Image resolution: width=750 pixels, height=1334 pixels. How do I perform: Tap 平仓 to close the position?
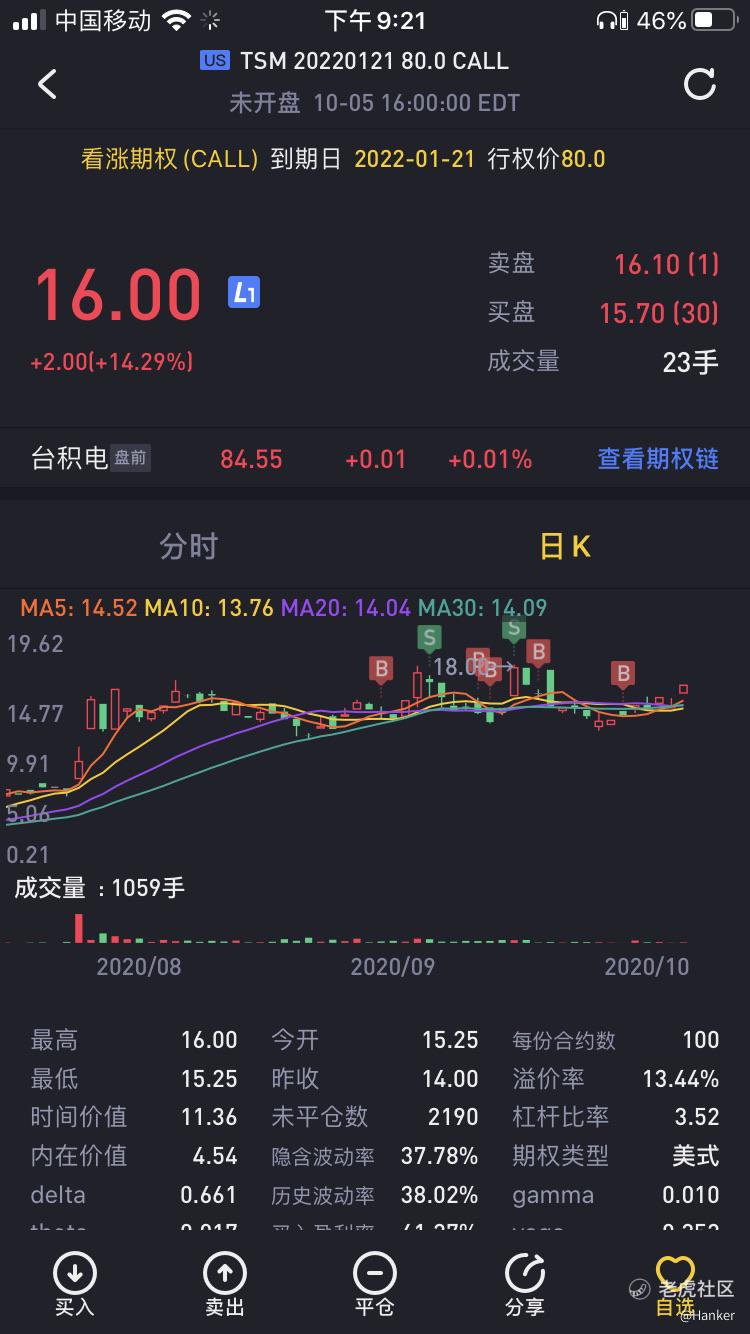pos(375,1285)
